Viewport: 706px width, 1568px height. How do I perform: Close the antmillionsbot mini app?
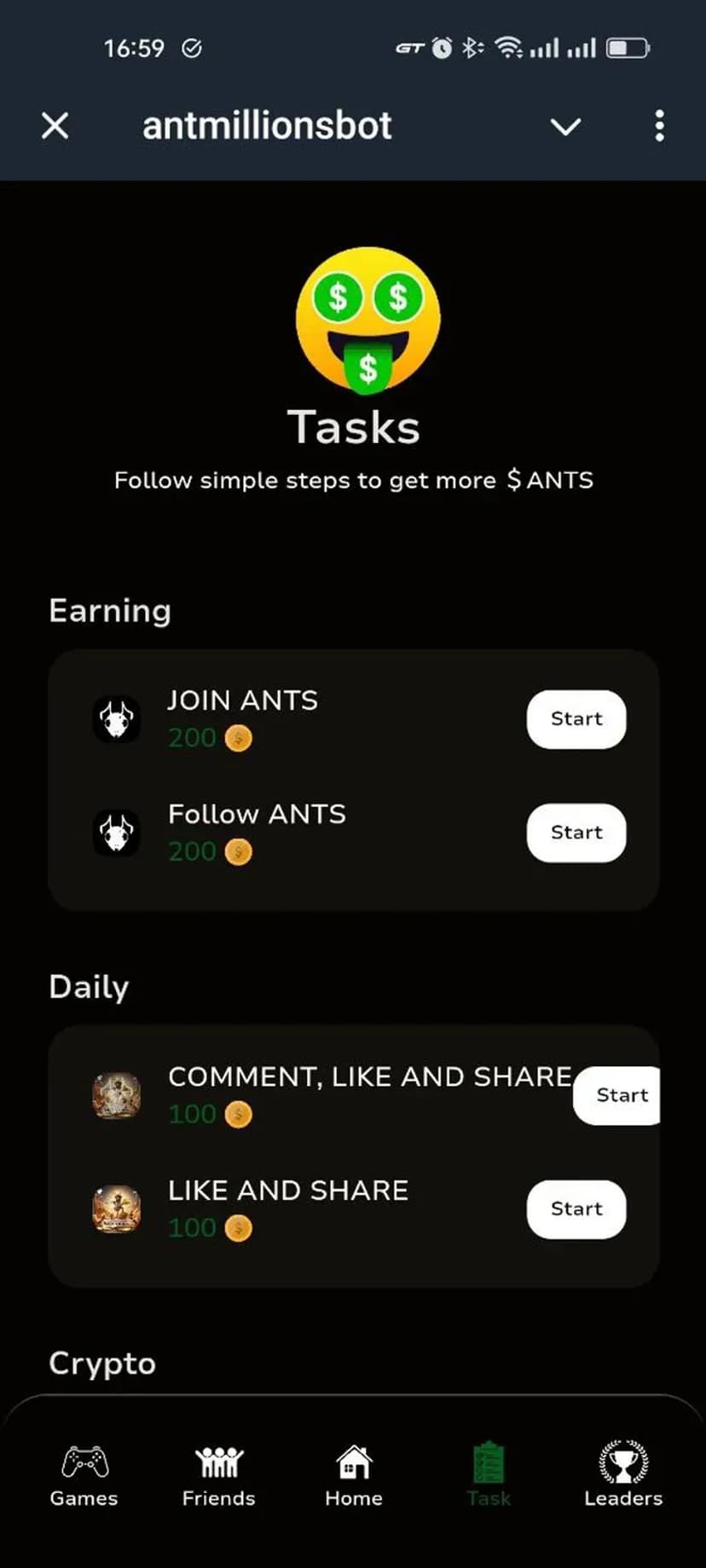coord(55,126)
